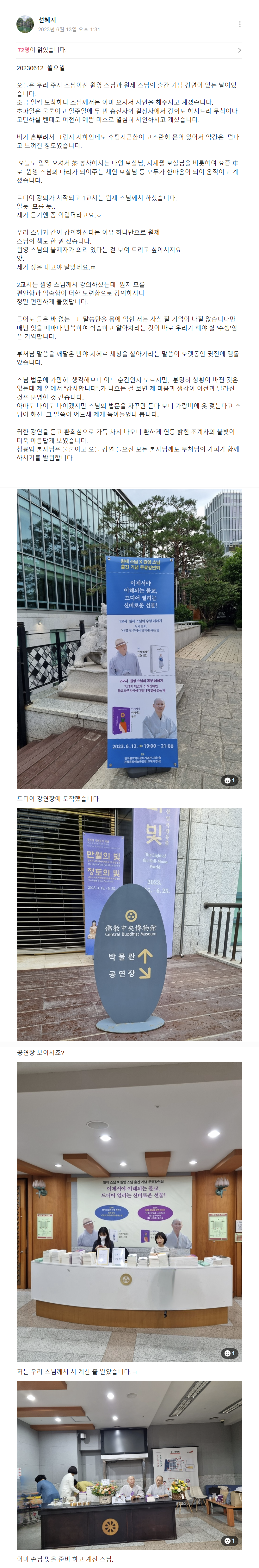Open the post overflow menu
Screen dimensions: 259x1568
pos(239,24)
